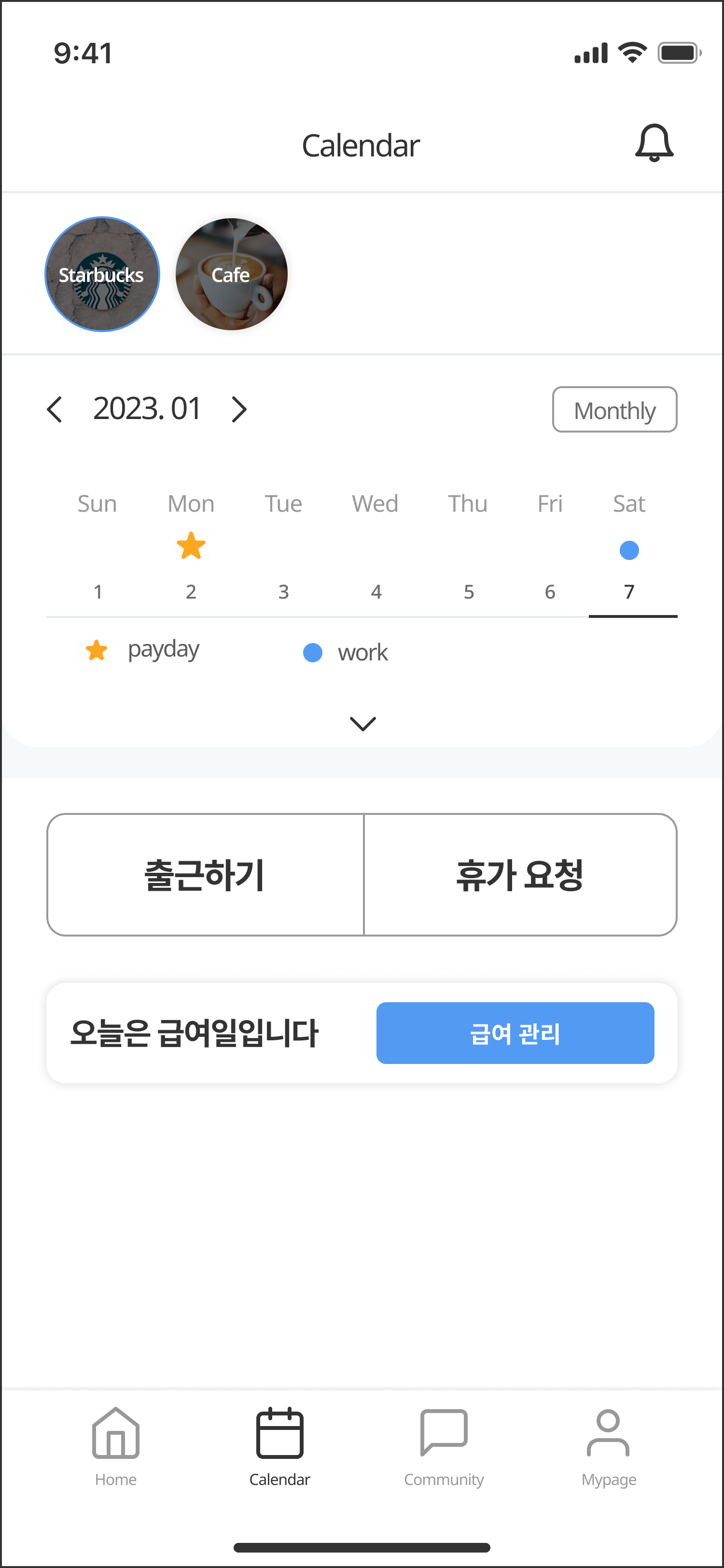Select the Starbucks workplace profile

pos(102,275)
